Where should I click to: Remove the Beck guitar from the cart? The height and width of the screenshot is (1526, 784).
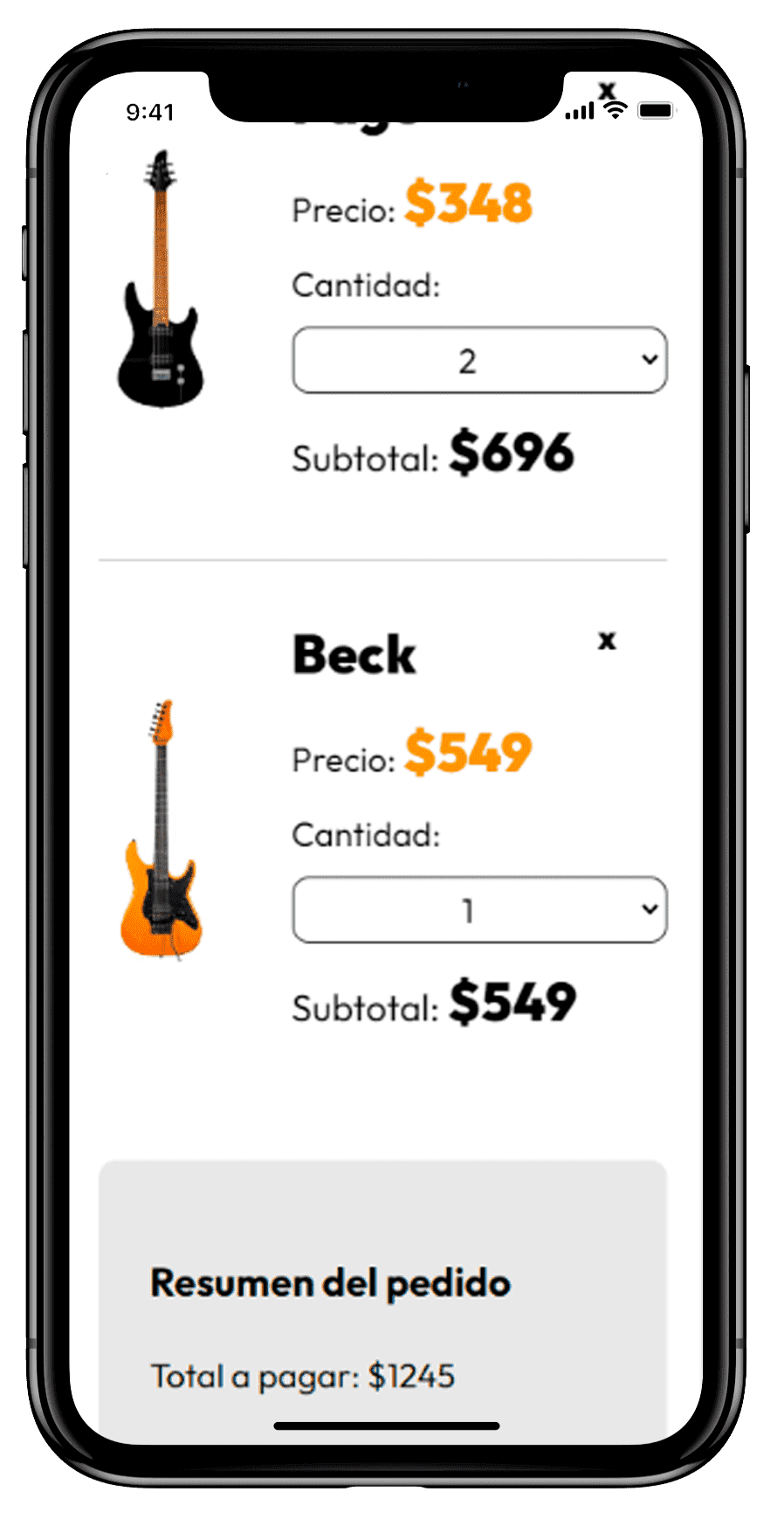point(607,640)
